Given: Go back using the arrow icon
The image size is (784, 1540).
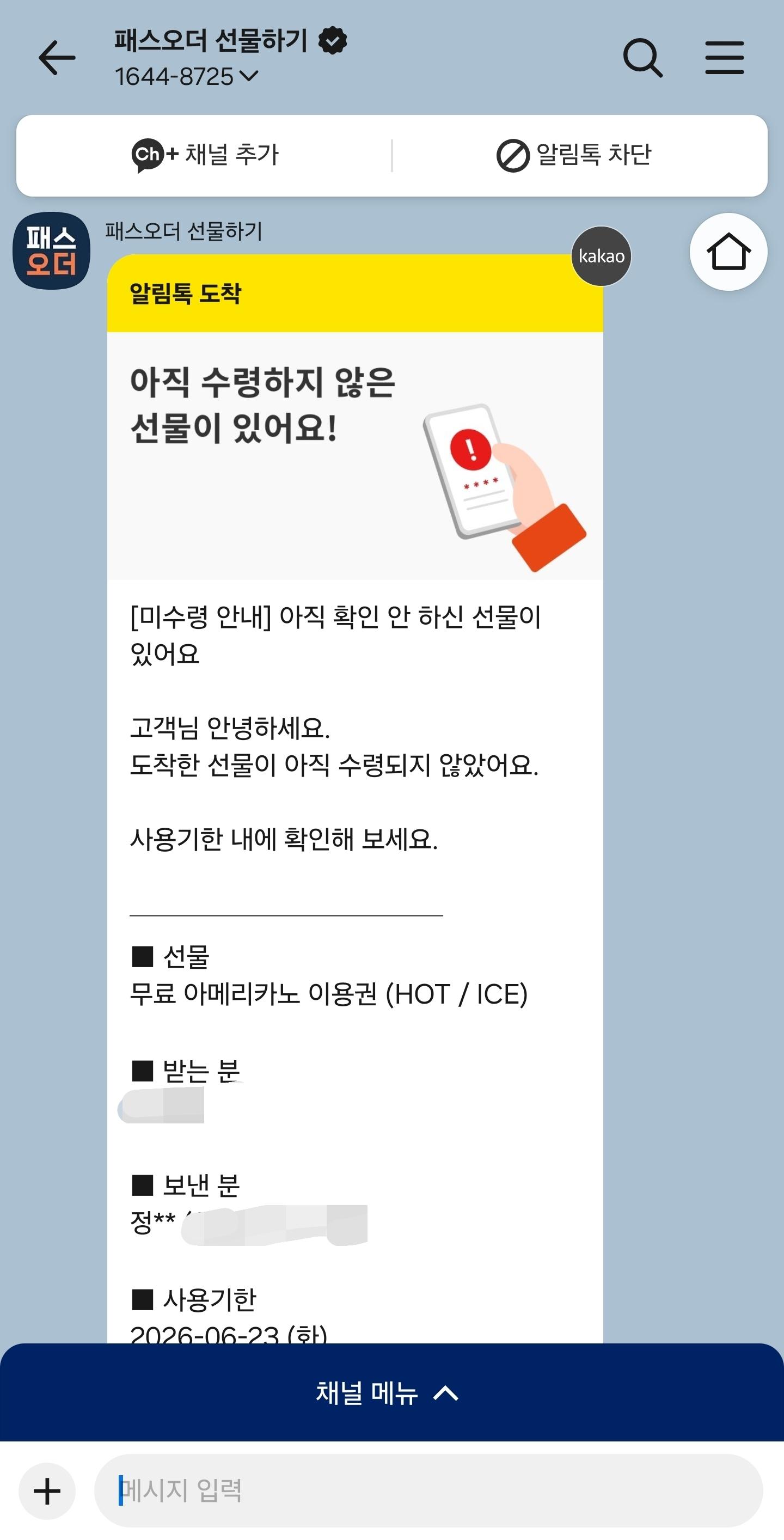Looking at the screenshot, I should 57,58.
